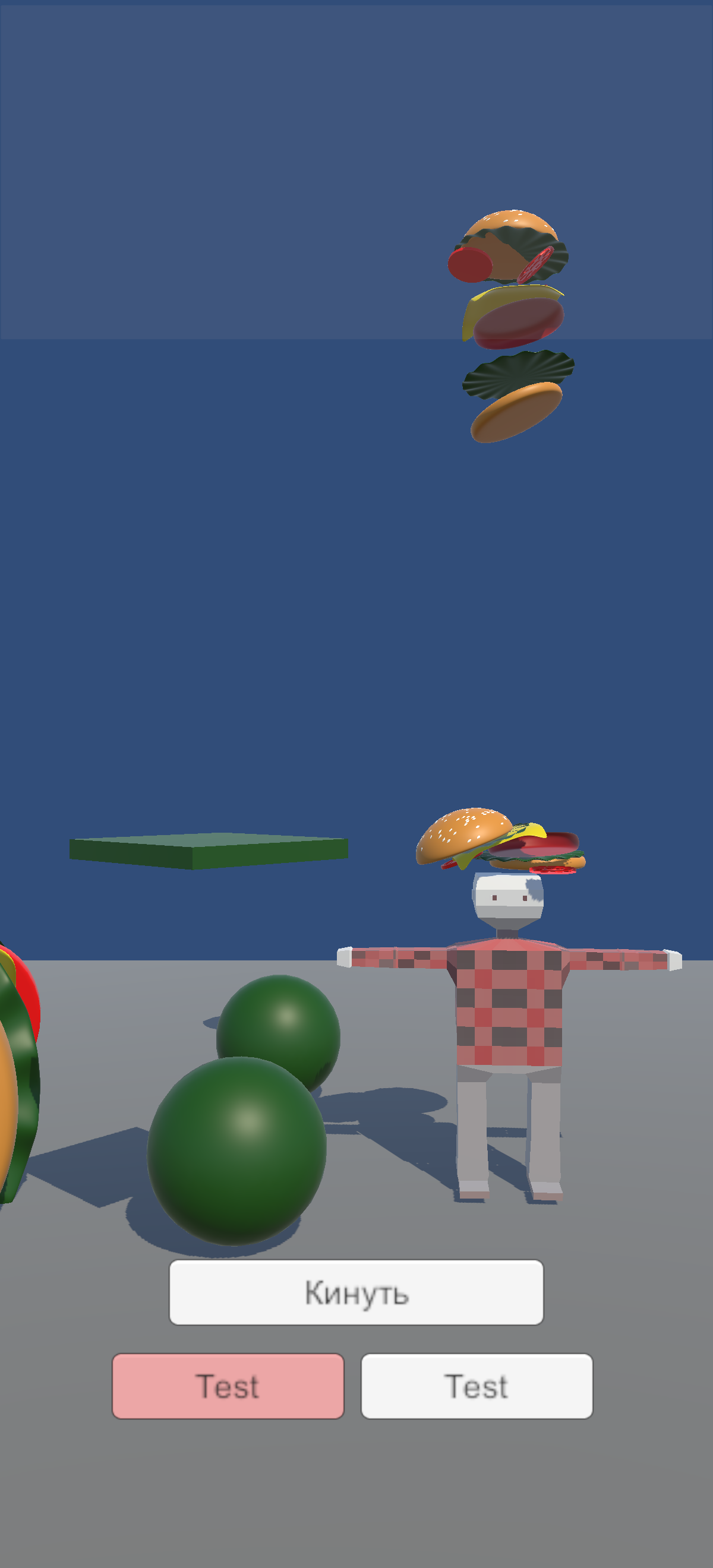Tap the pink Test button
This screenshot has width=713, height=1568.
[x=228, y=1387]
